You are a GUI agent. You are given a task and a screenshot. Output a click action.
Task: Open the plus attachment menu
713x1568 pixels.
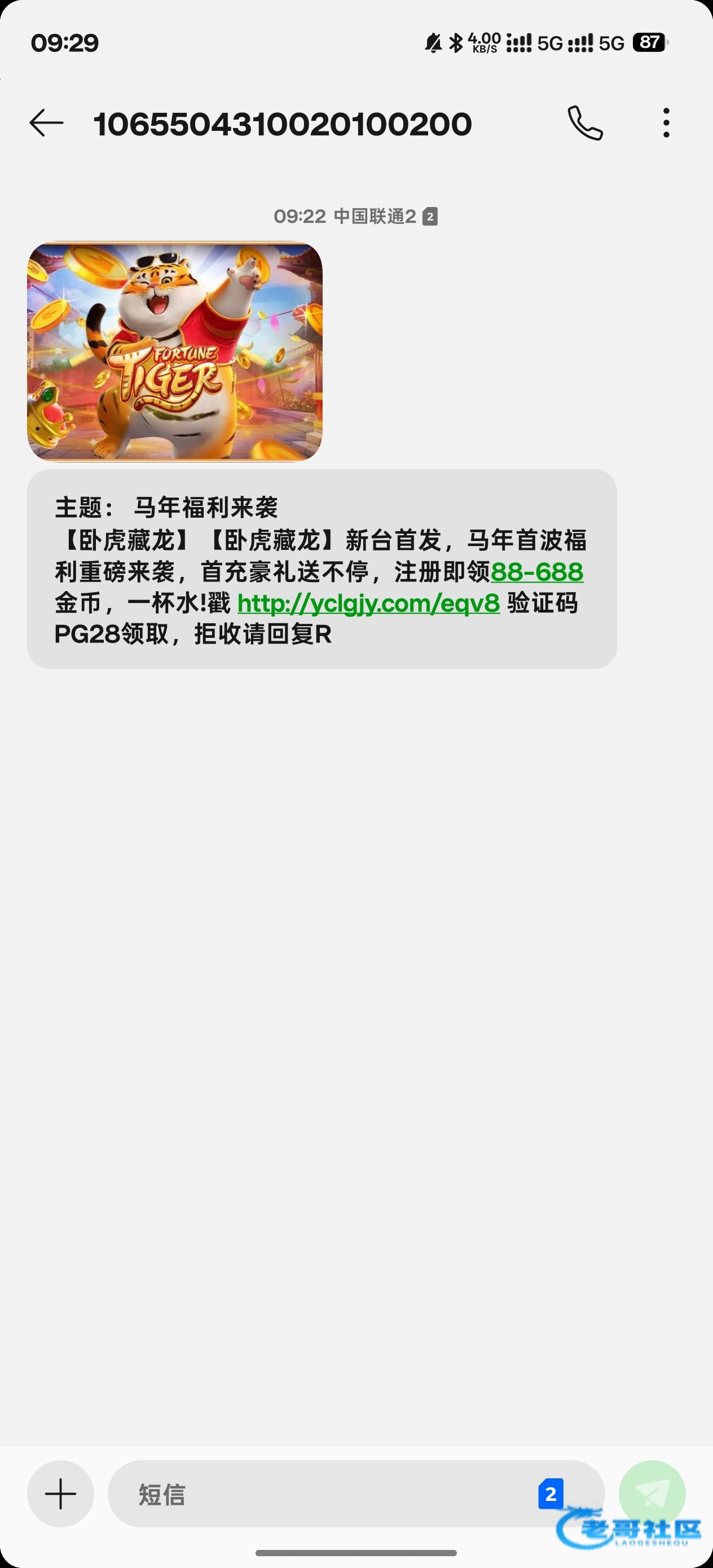click(x=60, y=1494)
